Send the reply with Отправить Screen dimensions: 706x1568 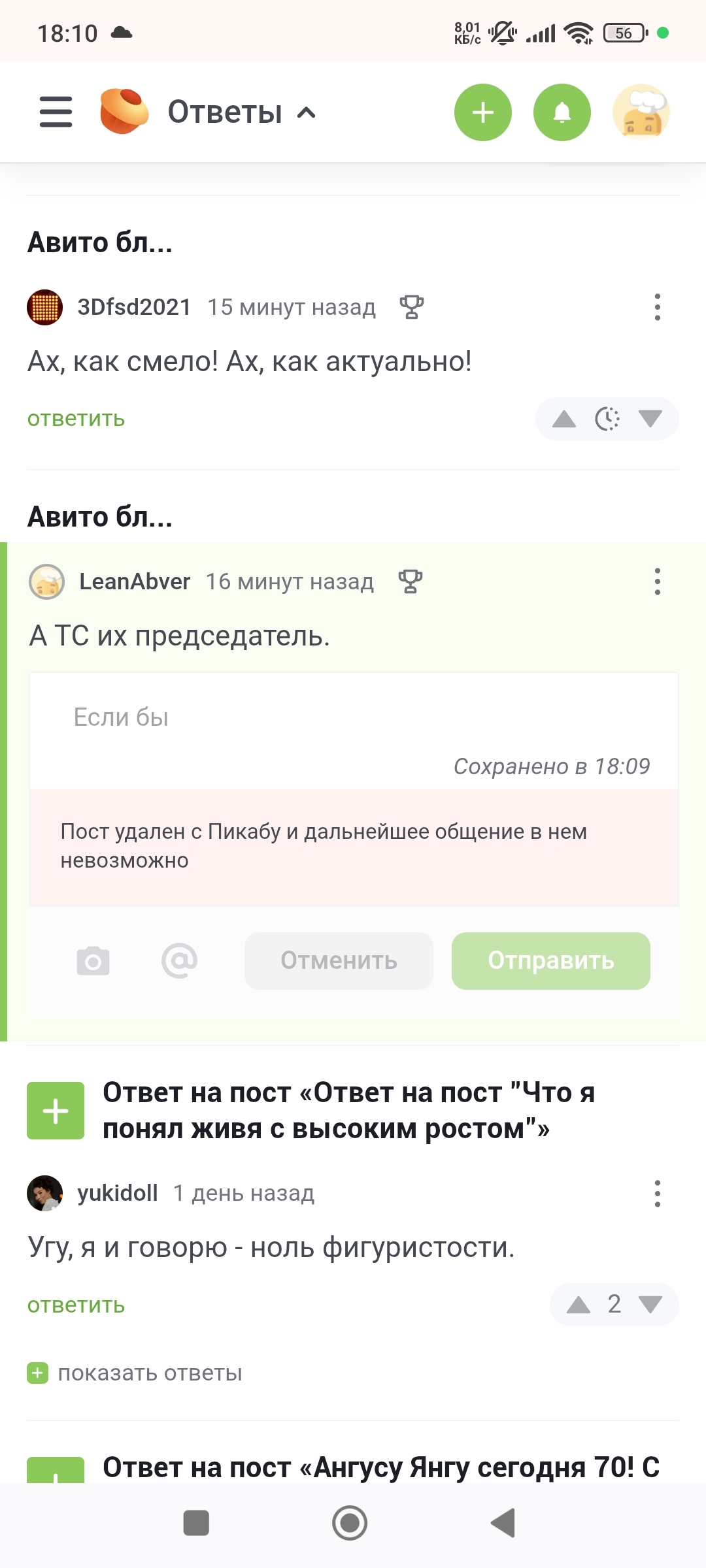(550, 961)
